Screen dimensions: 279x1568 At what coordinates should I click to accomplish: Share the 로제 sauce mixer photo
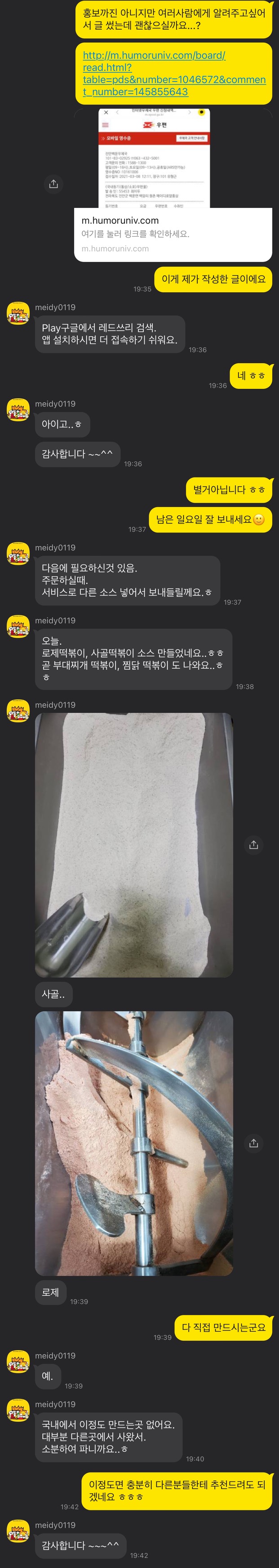[x=253, y=1143]
